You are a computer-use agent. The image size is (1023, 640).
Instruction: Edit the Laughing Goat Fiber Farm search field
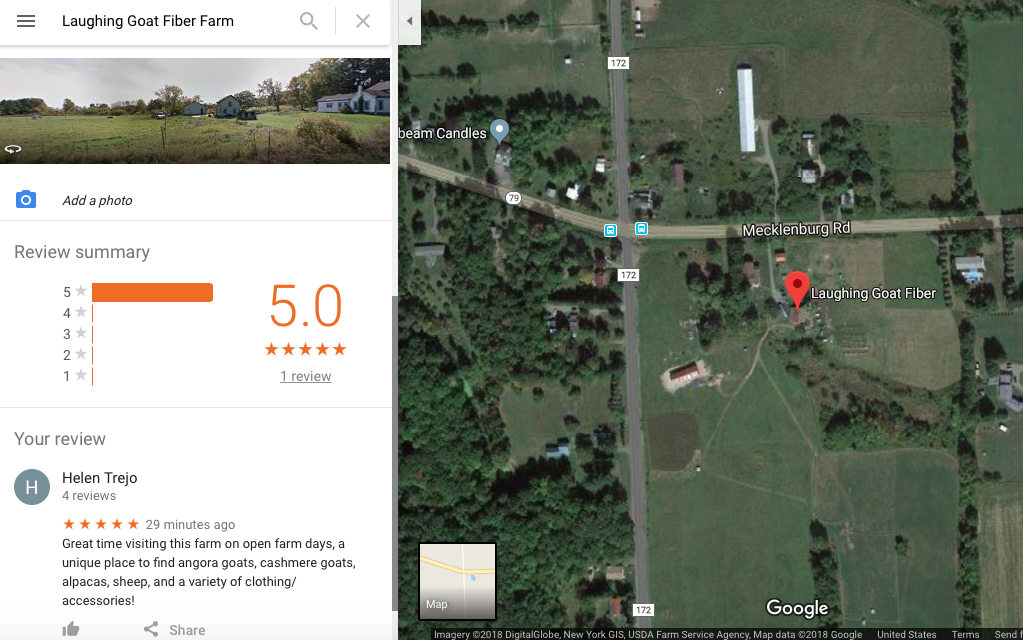tap(170, 21)
